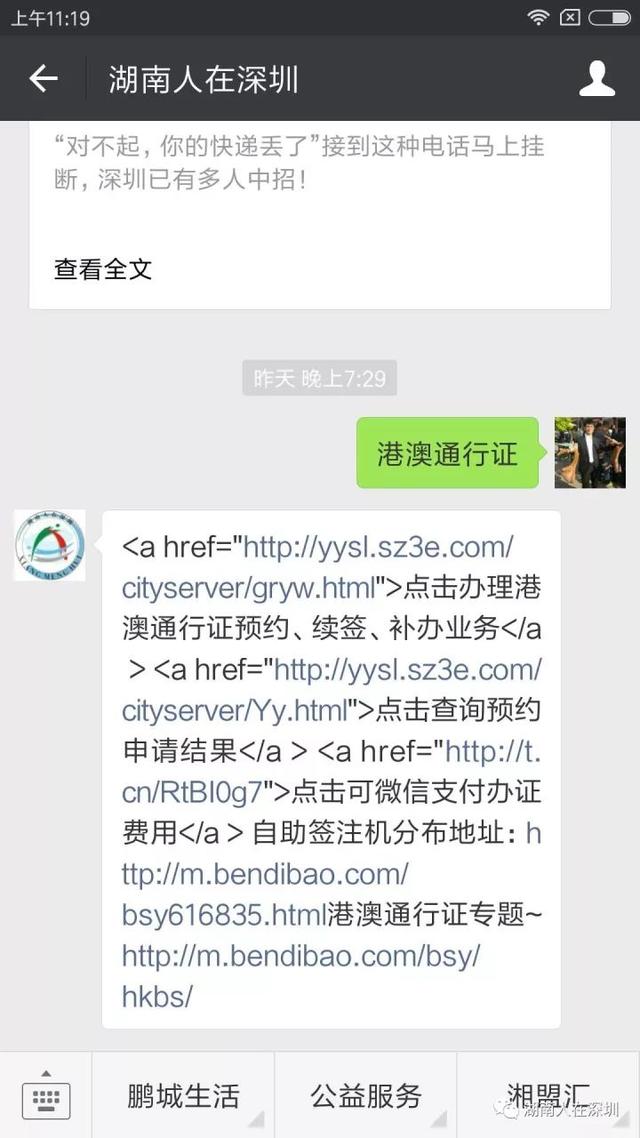Tap the official account's avatar
This screenshot has height=1138, width=640.
tap(50, 545)
